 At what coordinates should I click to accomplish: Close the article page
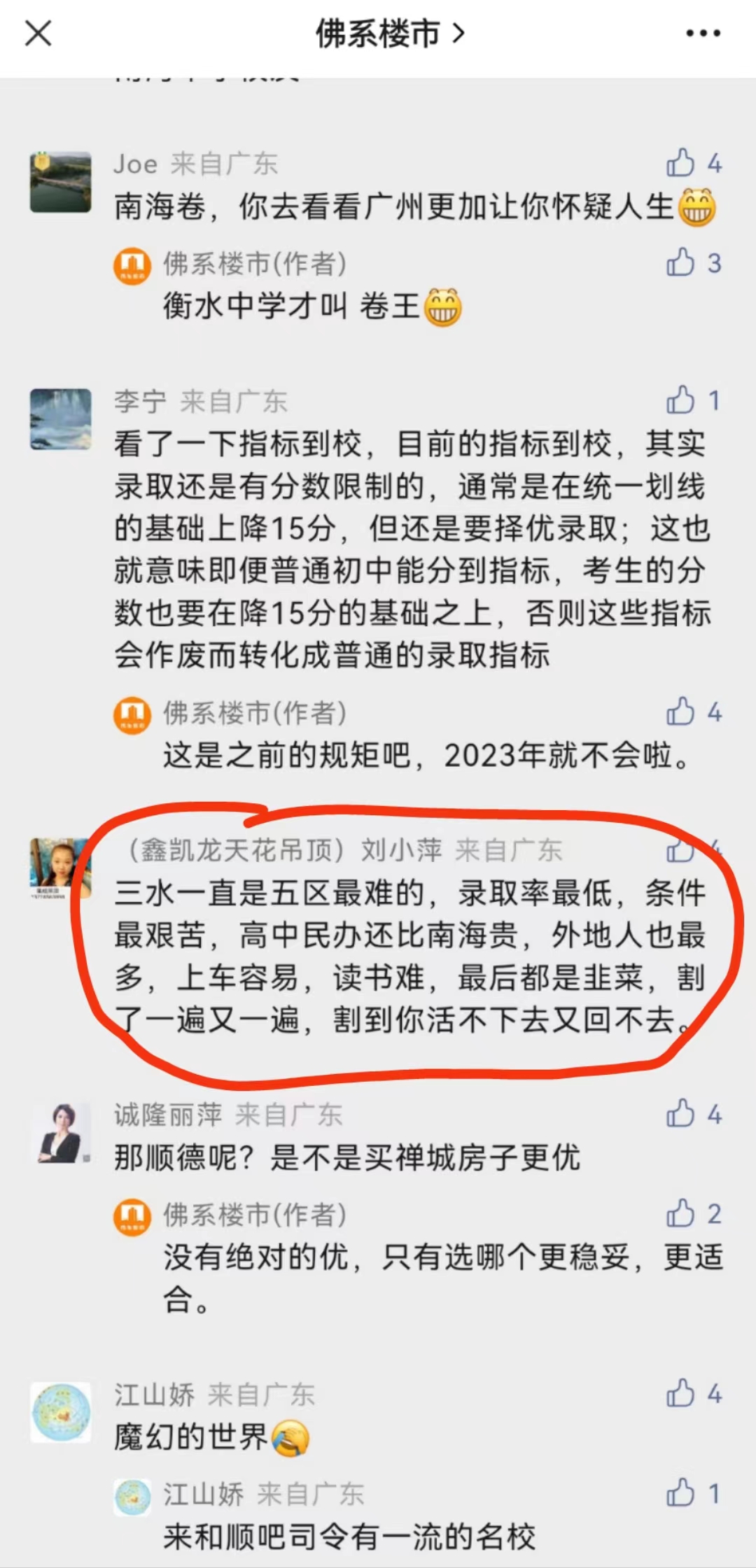(x=38, y=33)
